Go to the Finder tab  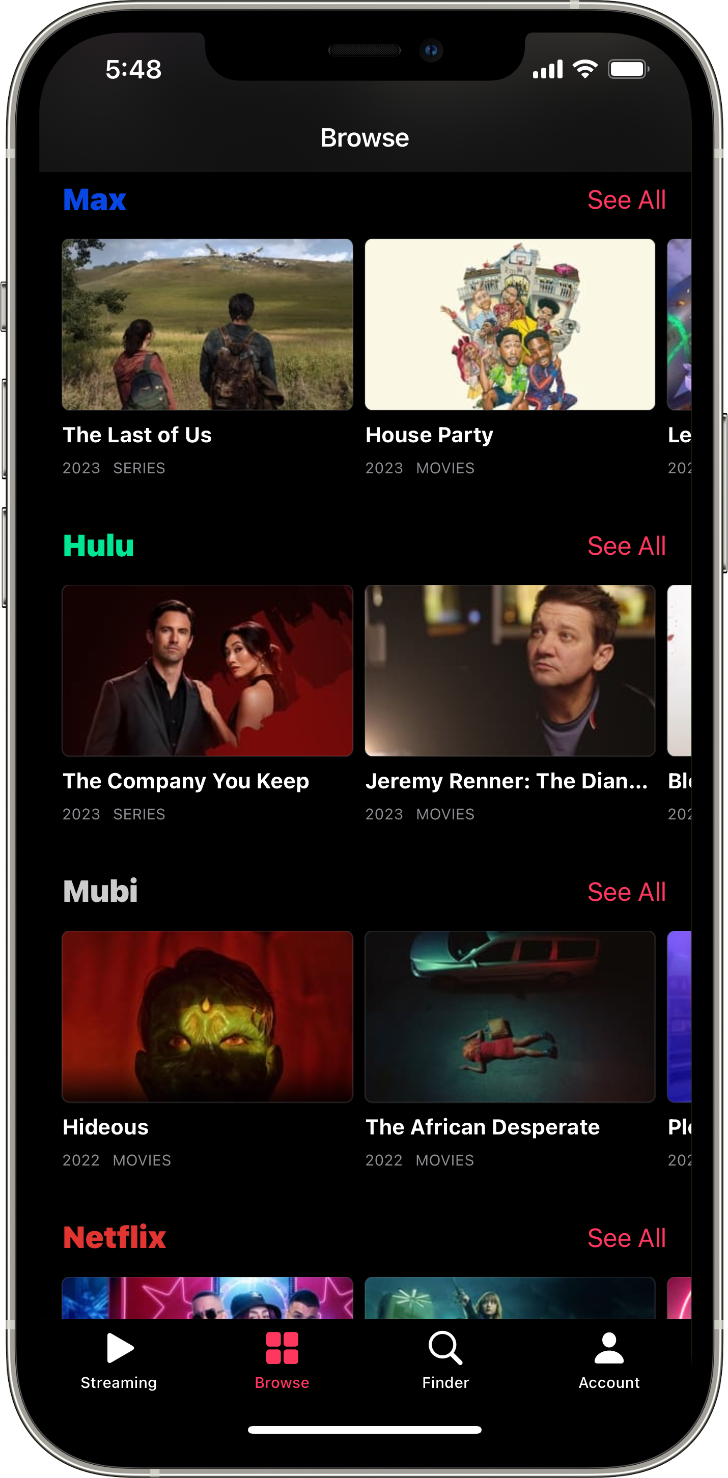click(445, 1361)
